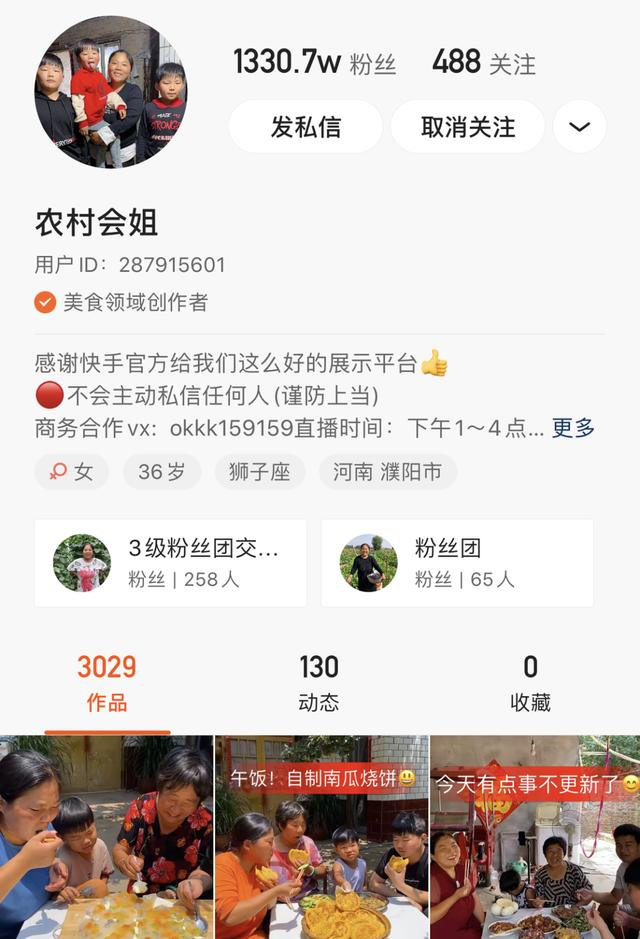Play the 今天有点事不更新了 video
Image resolution: width=640 pixels, height=939 pixels.
coord(535,838)
